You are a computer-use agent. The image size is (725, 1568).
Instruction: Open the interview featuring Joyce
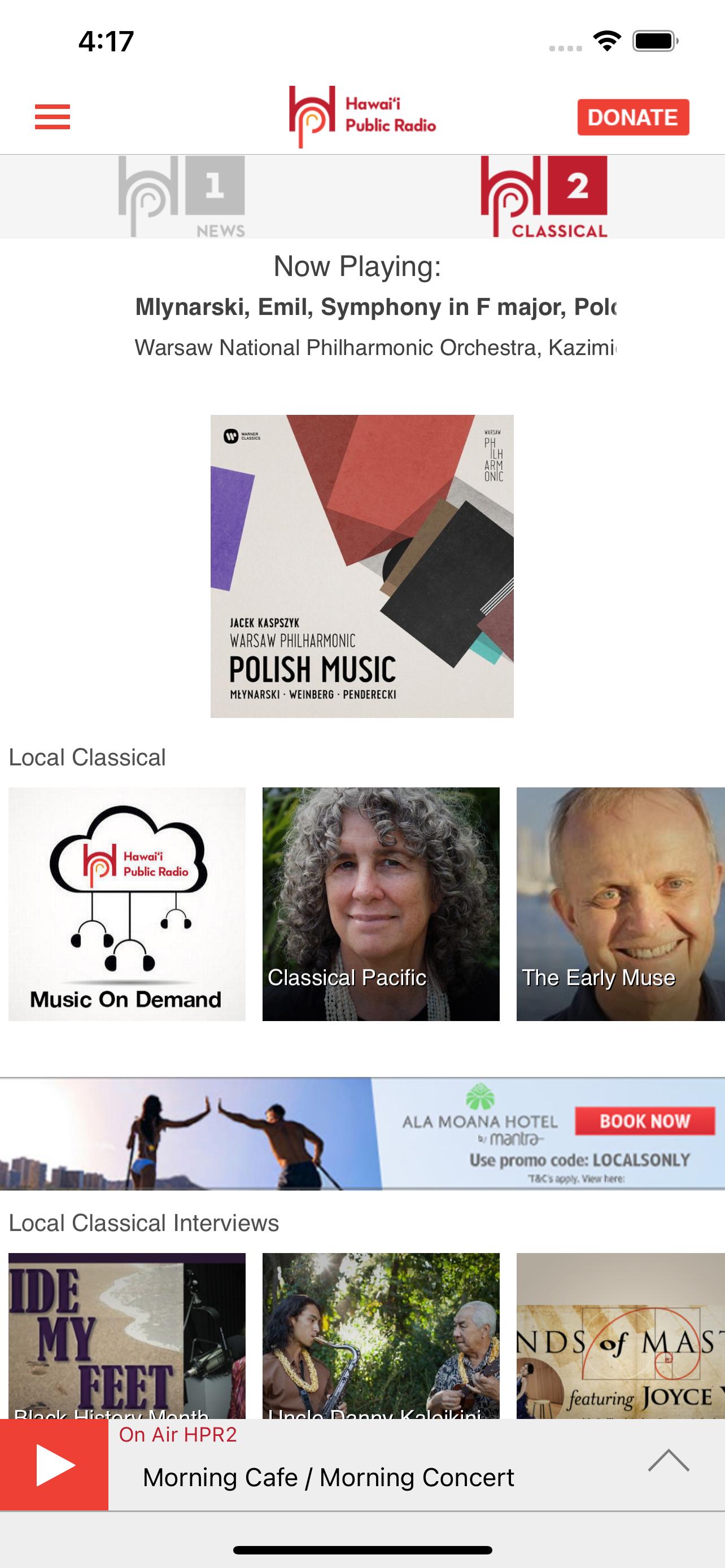tap(621, 1336)
